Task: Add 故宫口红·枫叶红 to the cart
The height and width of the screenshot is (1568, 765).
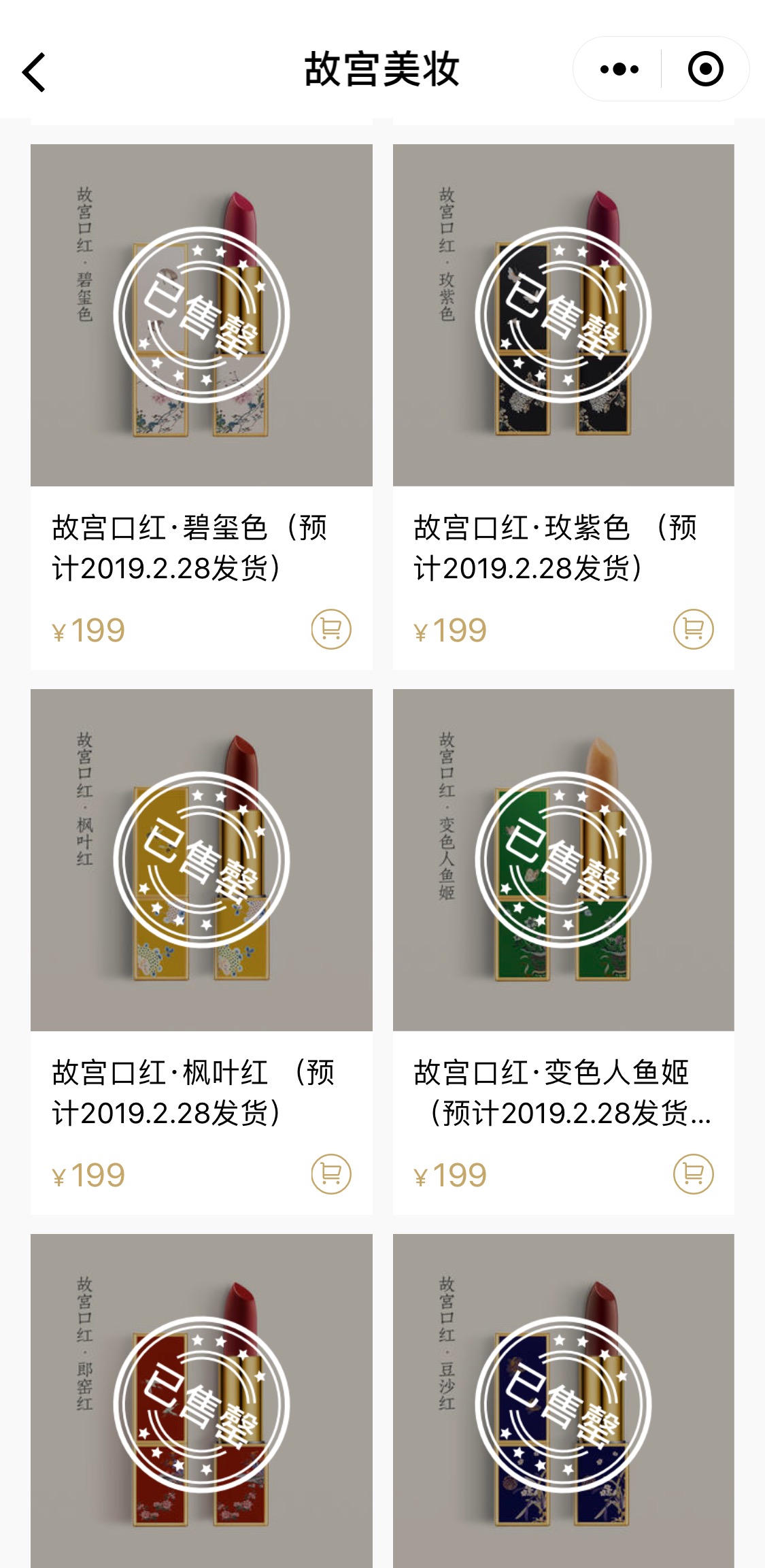Action: (331, 1174)
